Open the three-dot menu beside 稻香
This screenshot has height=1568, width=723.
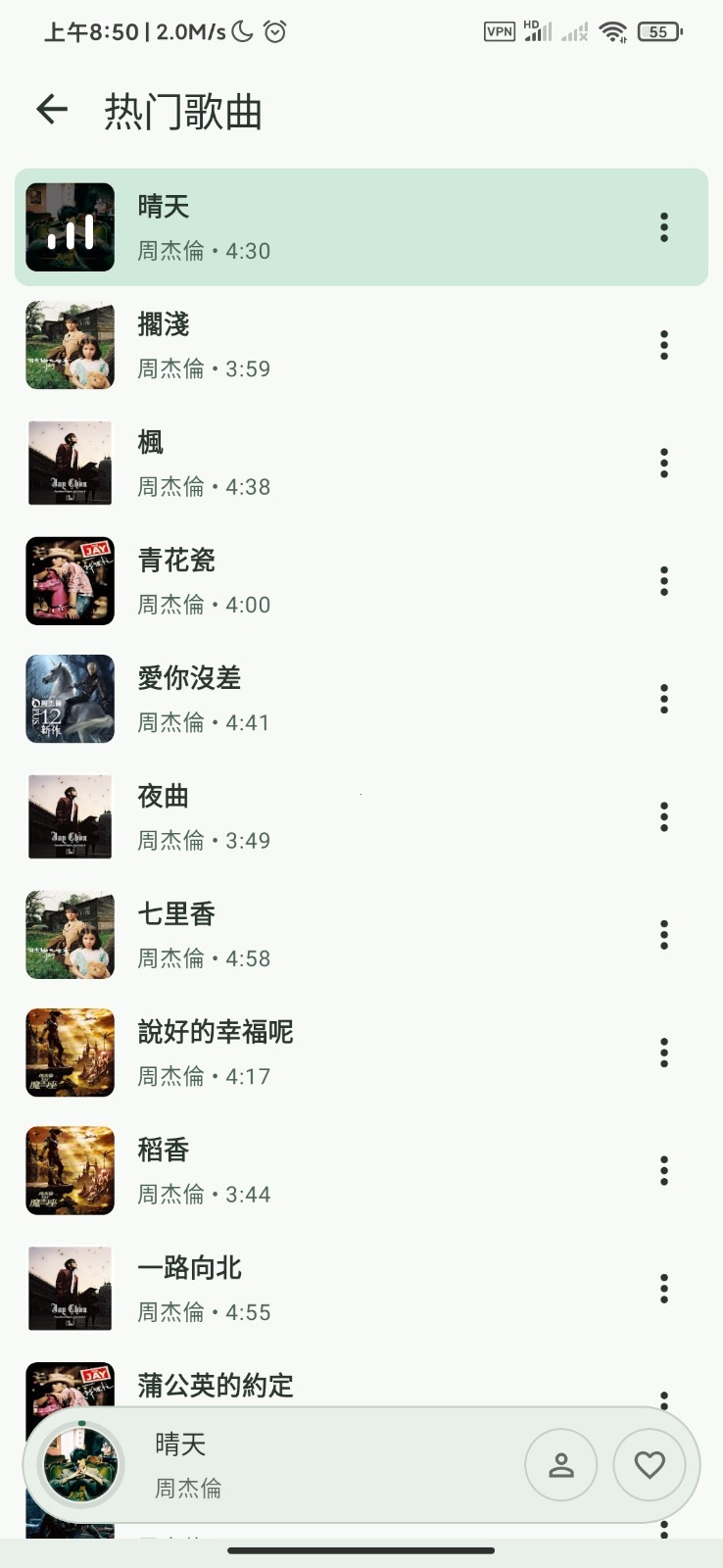pyautogui.click(x=663, y=1170)
